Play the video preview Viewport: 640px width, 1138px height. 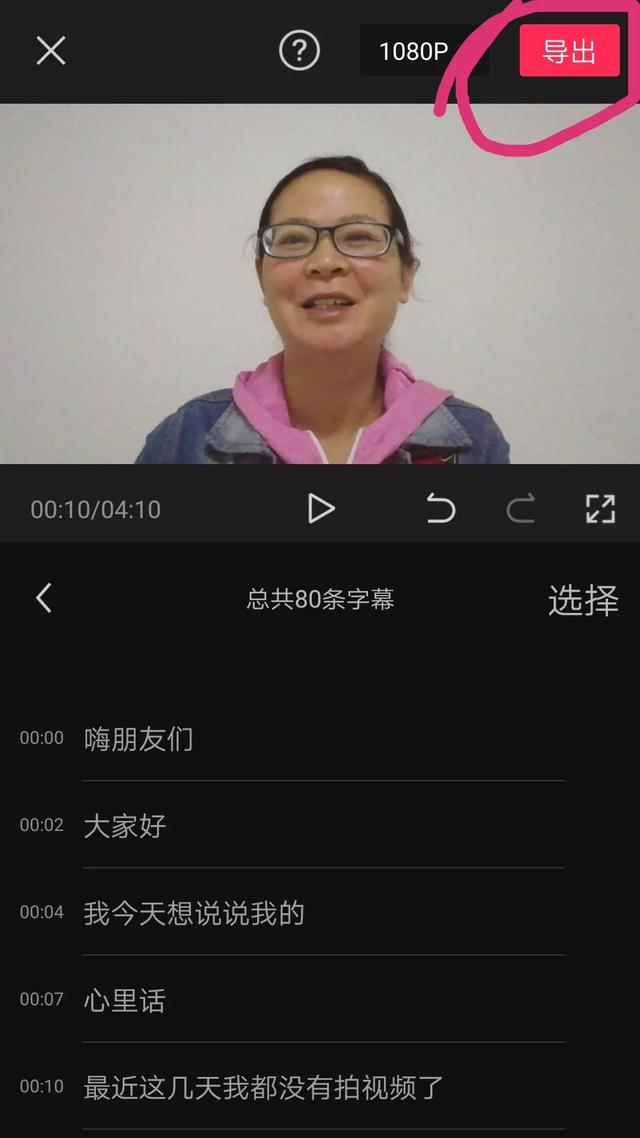tap(320, 509)
